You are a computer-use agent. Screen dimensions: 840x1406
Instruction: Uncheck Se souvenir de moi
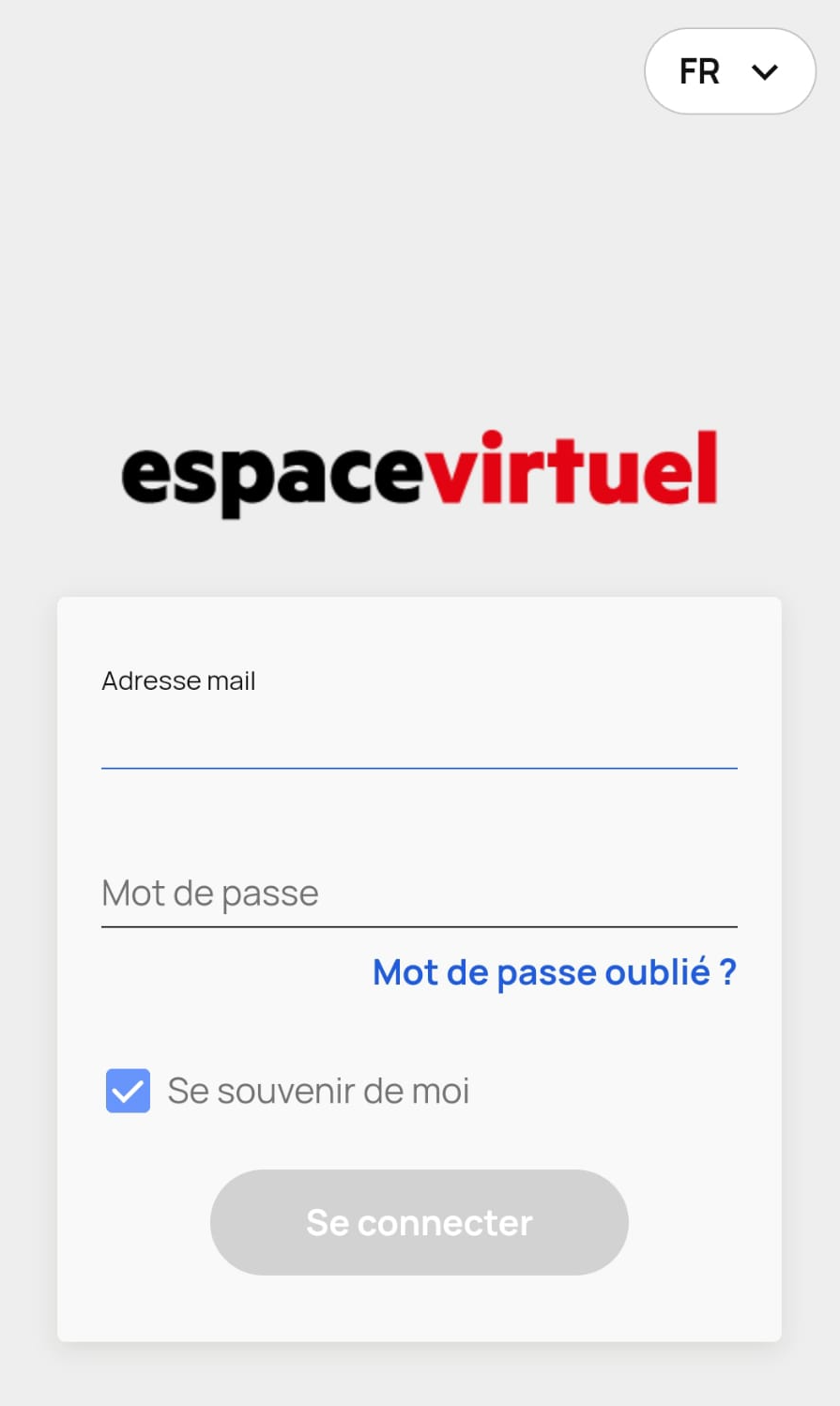[129, 1091]
